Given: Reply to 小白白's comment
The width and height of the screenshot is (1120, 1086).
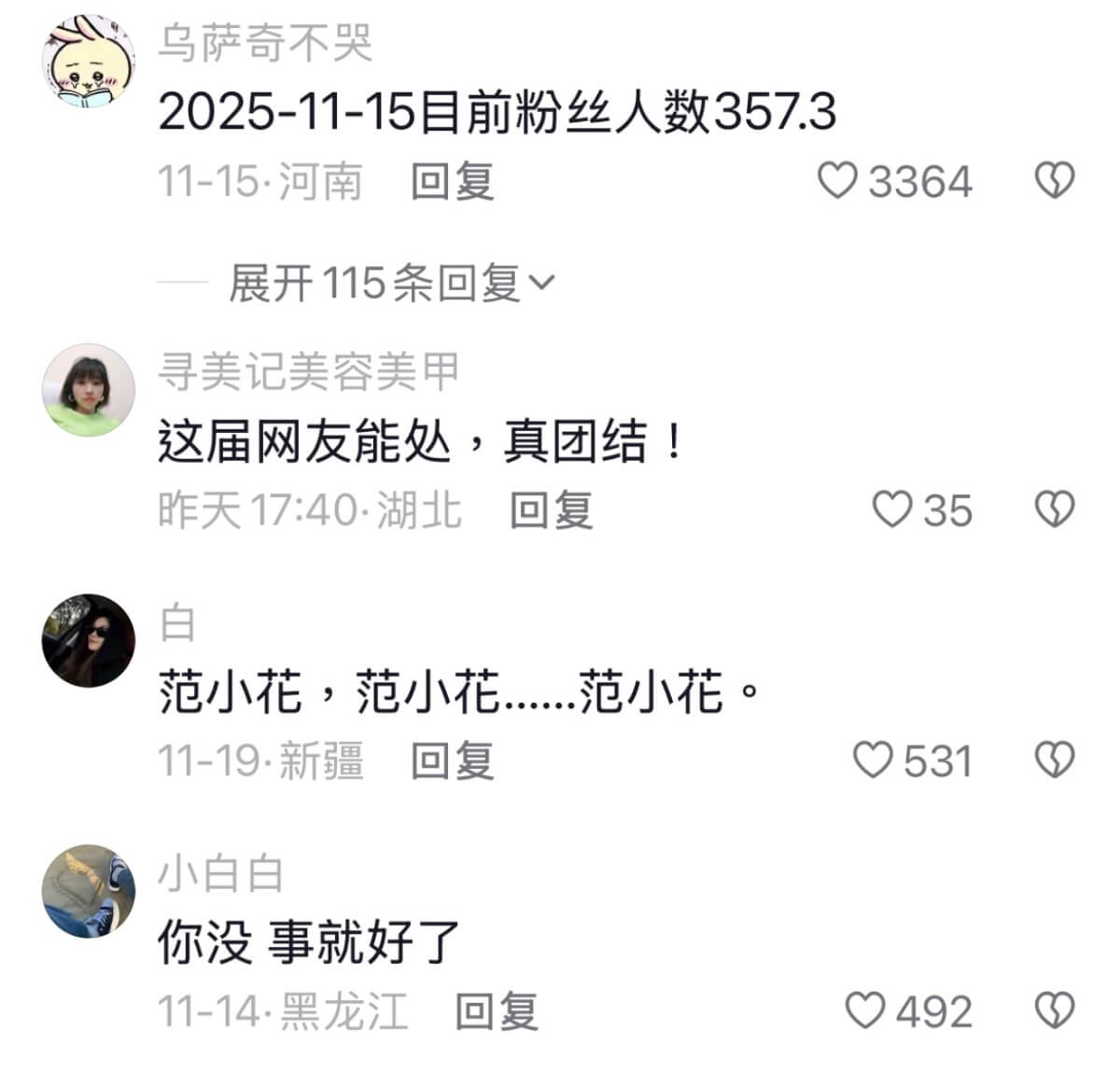Looking at the screenshot, I should [x=497, y=1011].
